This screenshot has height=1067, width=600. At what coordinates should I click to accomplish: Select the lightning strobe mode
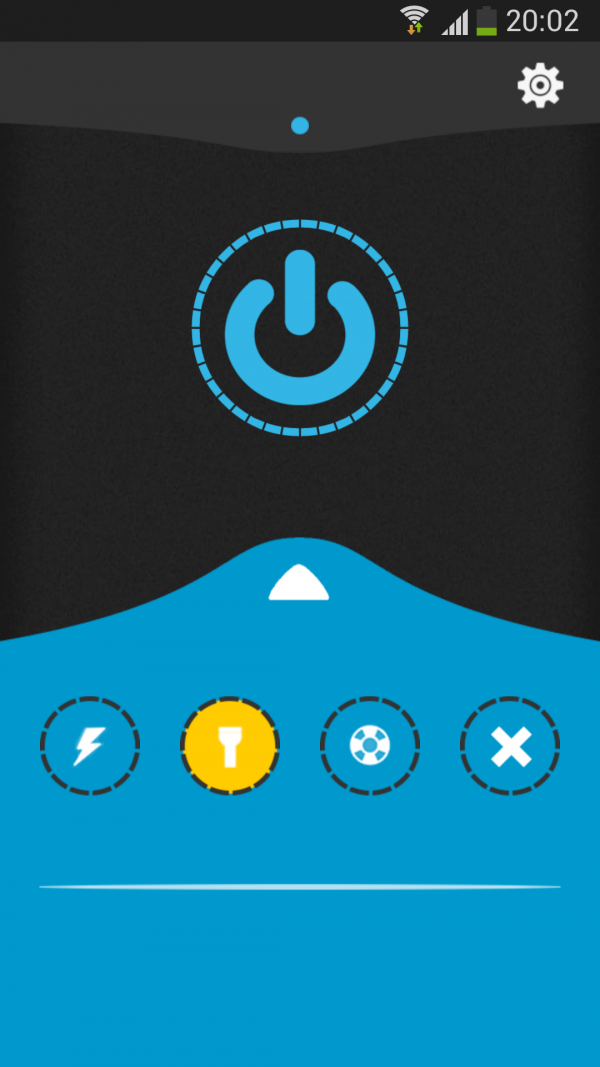coord(90,746)
